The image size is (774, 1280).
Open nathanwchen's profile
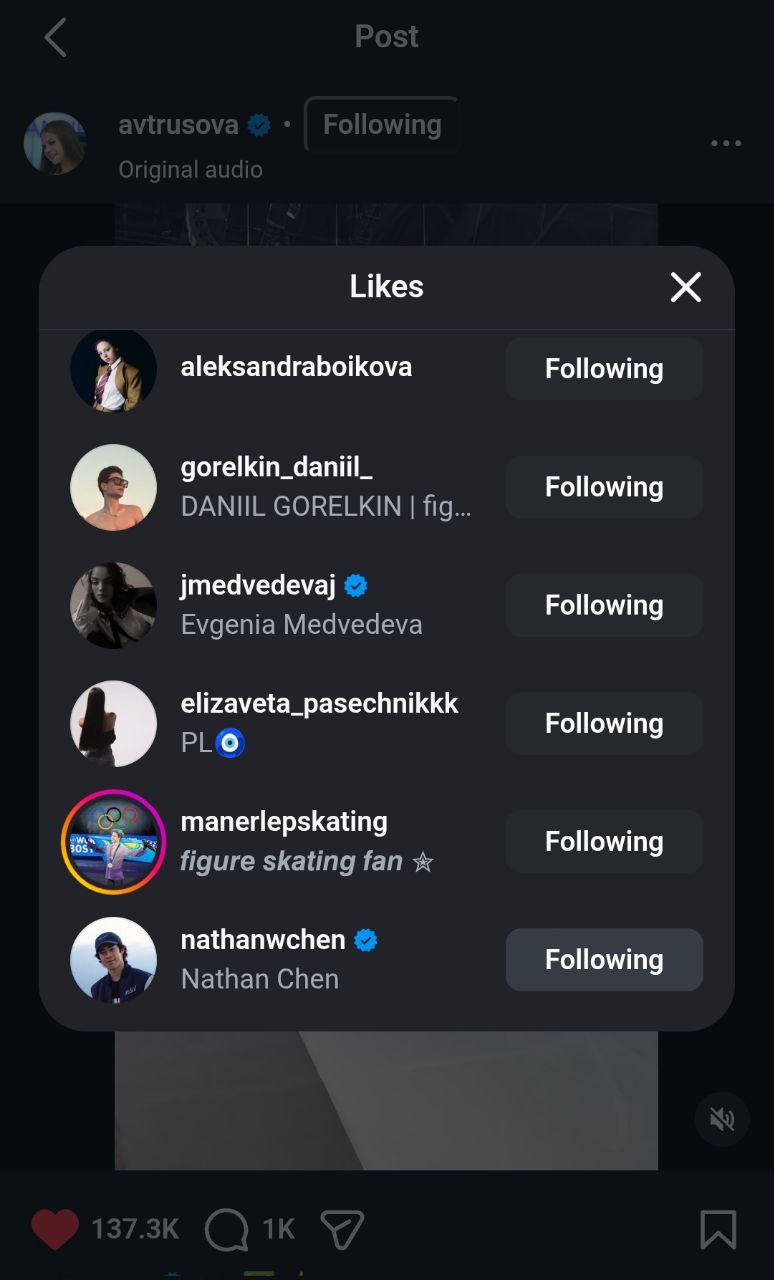tap(263, 940)
